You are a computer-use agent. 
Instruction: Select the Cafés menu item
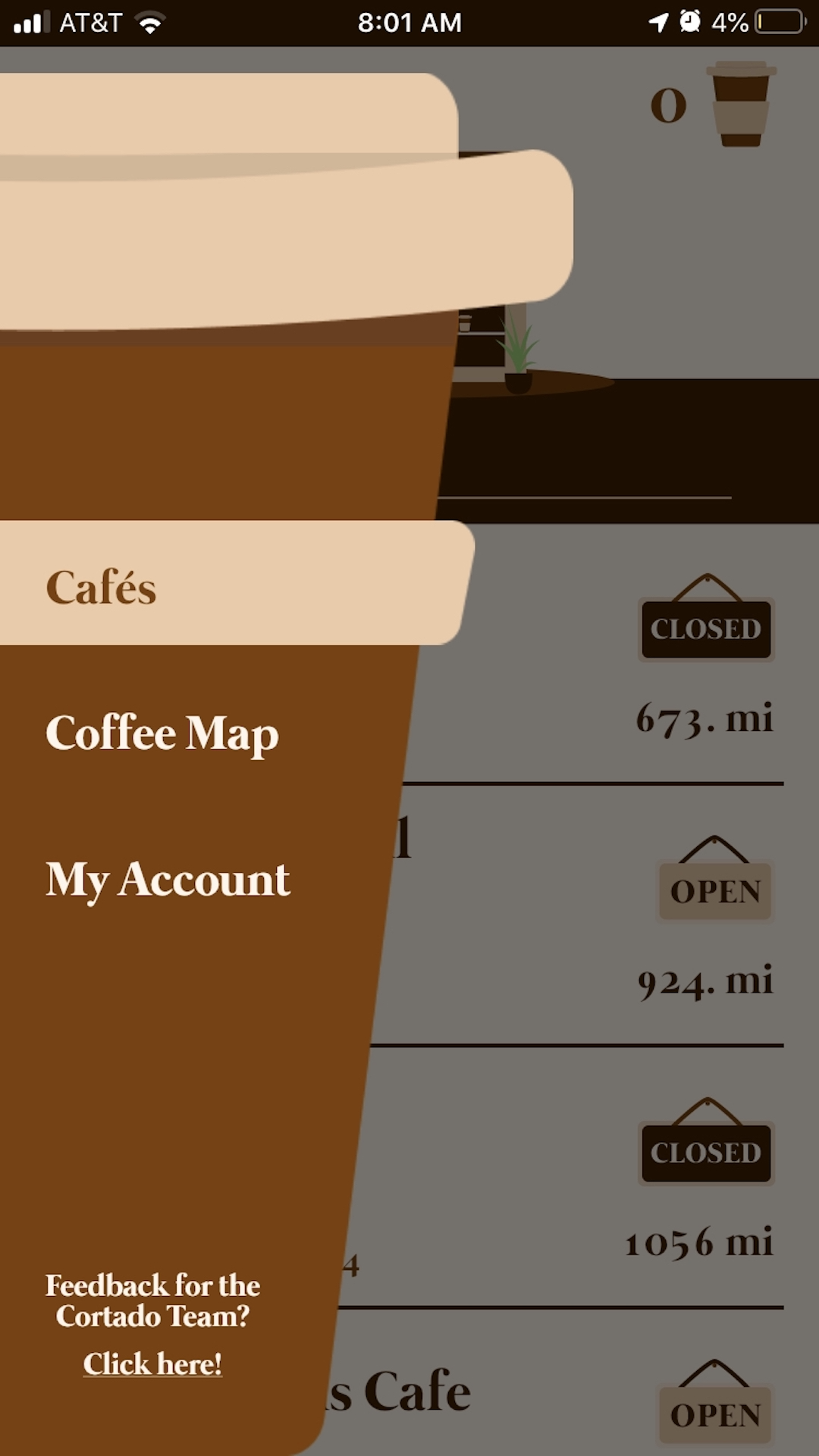pos(102,588)
